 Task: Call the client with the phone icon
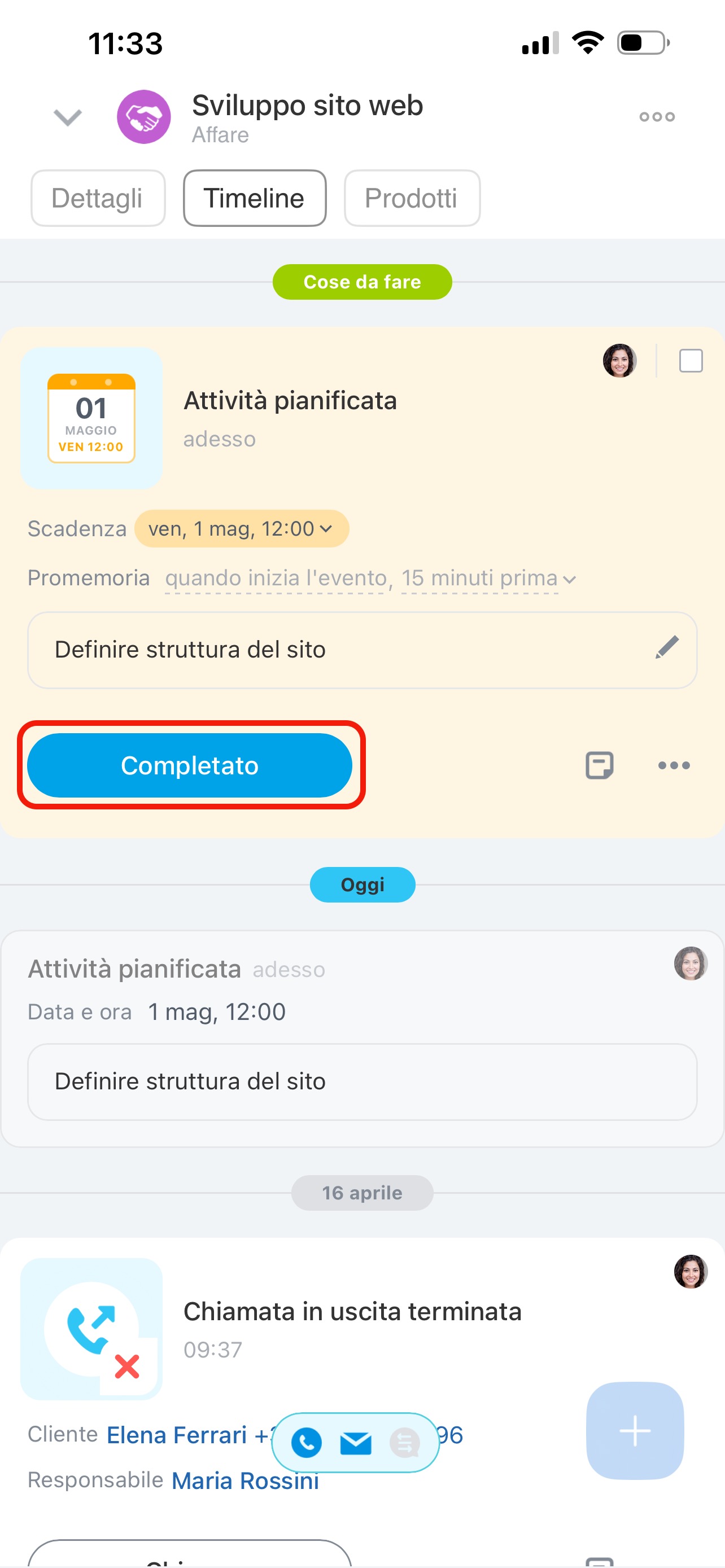306,1442
